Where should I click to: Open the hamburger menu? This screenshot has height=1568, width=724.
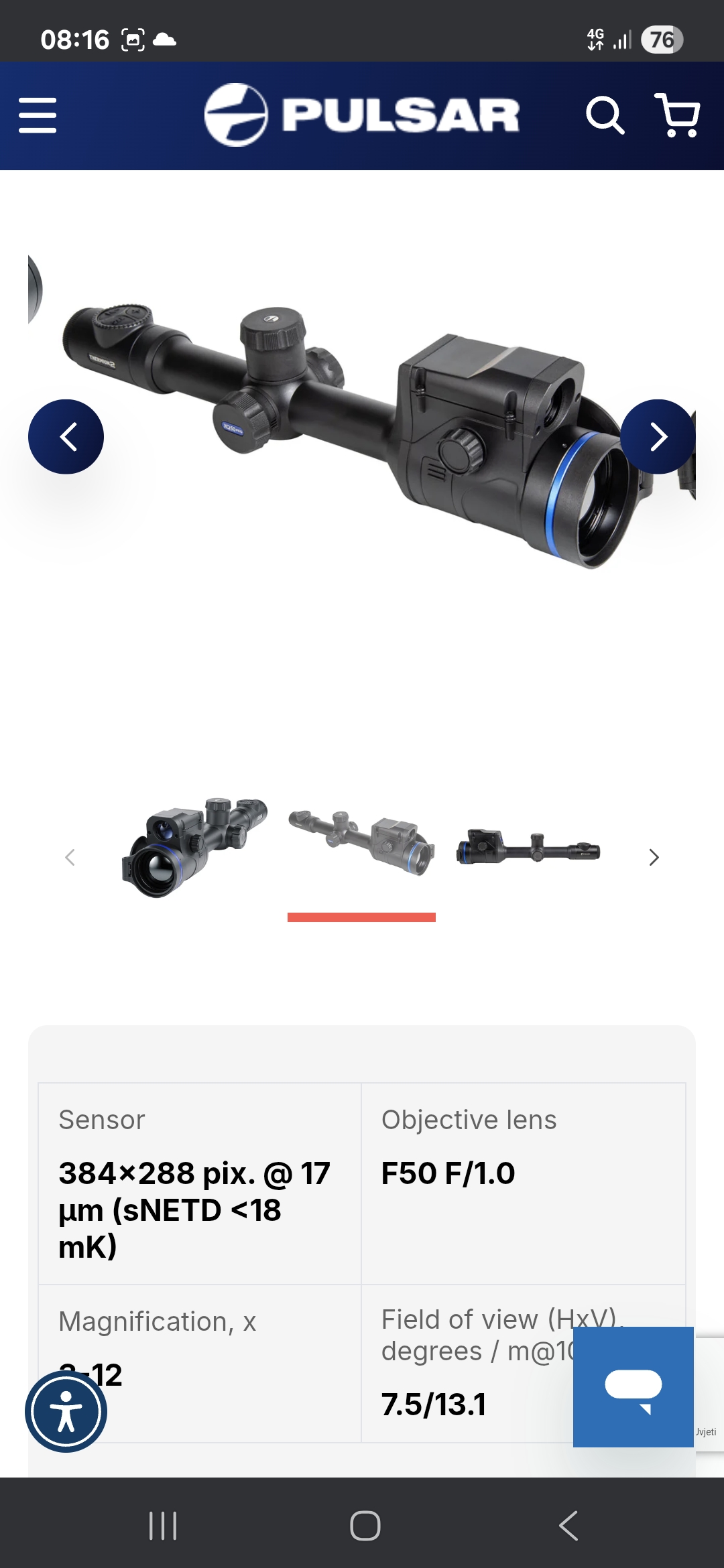[38, 115]
